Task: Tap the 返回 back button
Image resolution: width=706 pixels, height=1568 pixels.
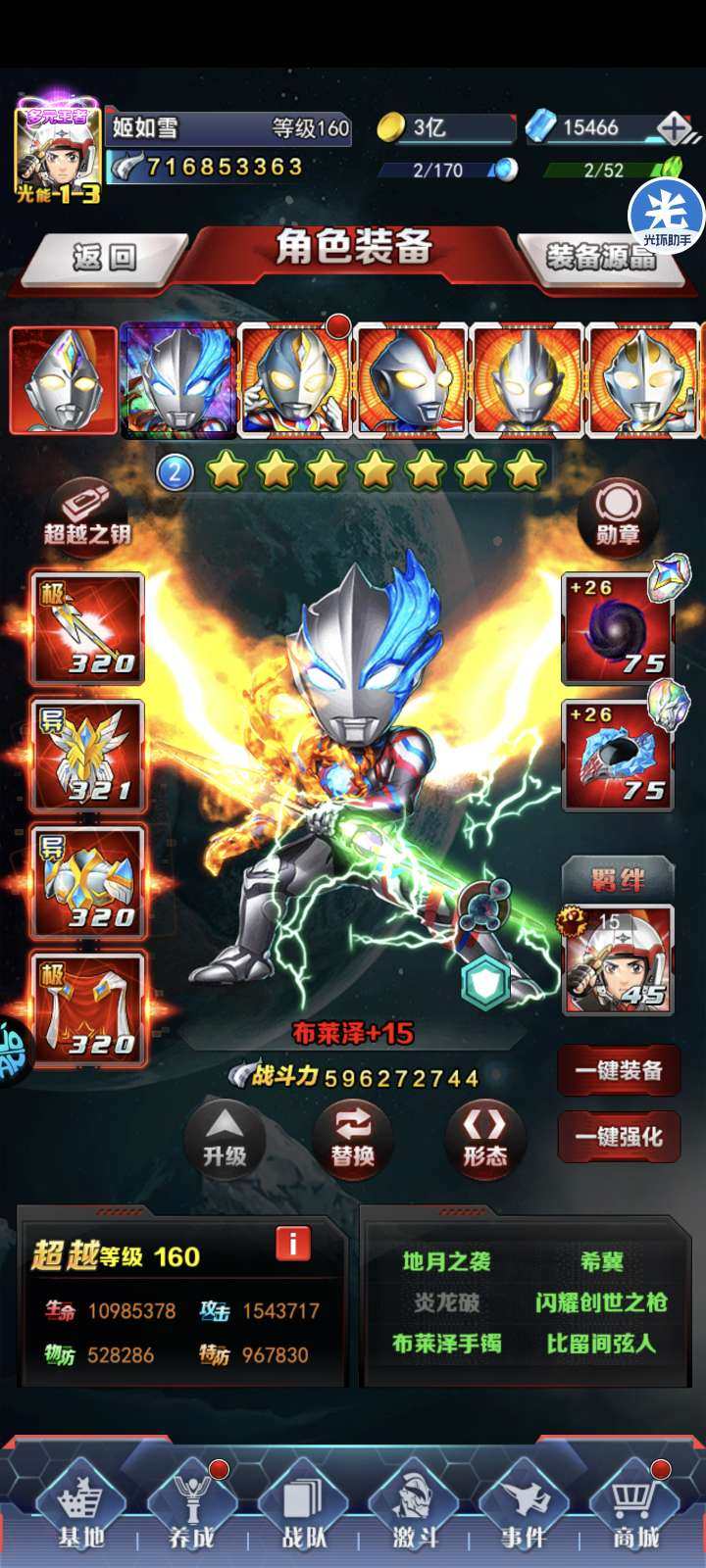Action: point(103,258)
